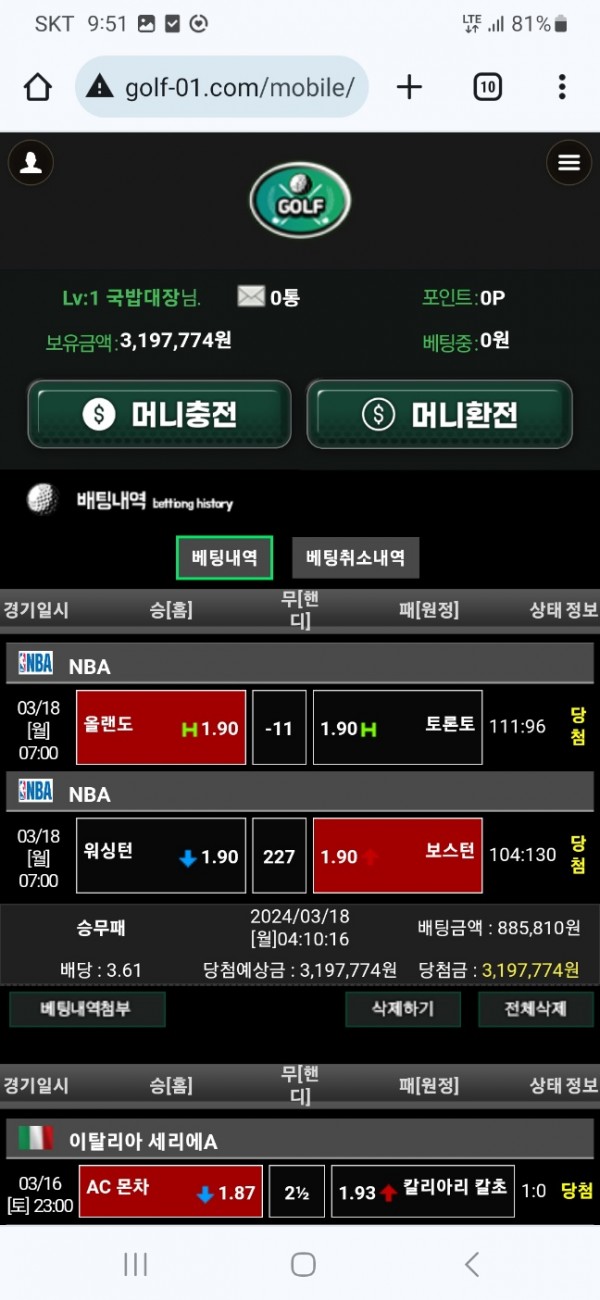Go to the browser home page
The image size is (600, 1300).
[x=38, y=87]
